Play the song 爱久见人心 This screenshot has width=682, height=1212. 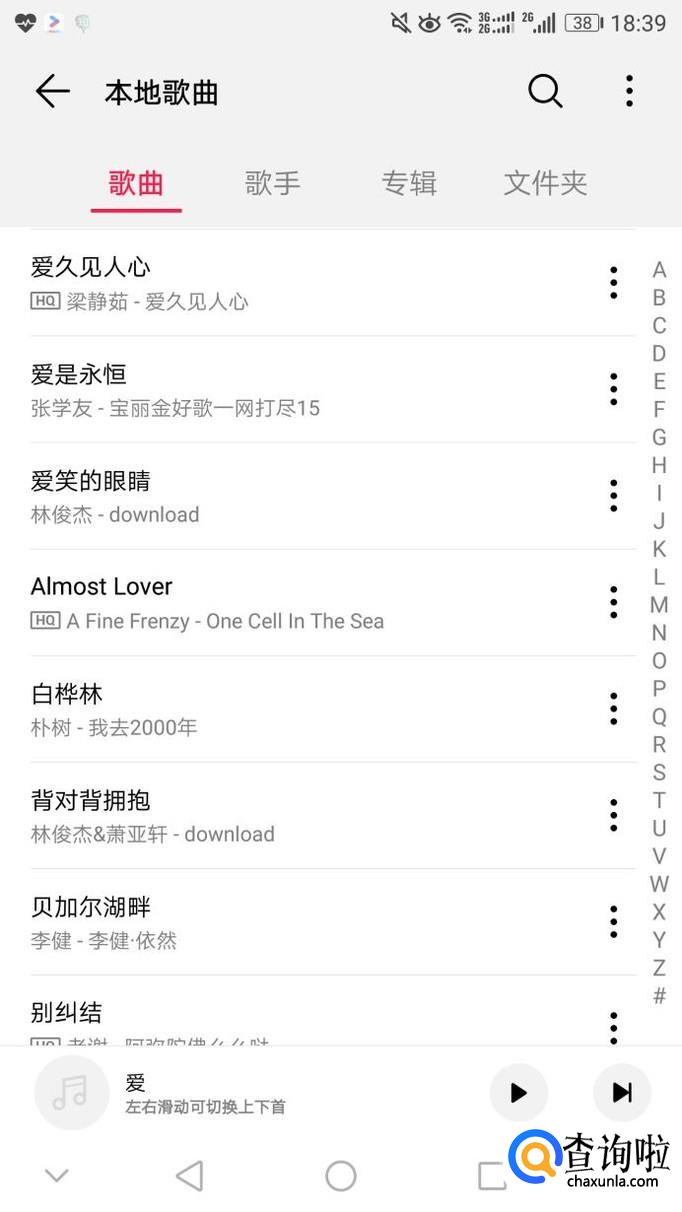tap(300, 282)
